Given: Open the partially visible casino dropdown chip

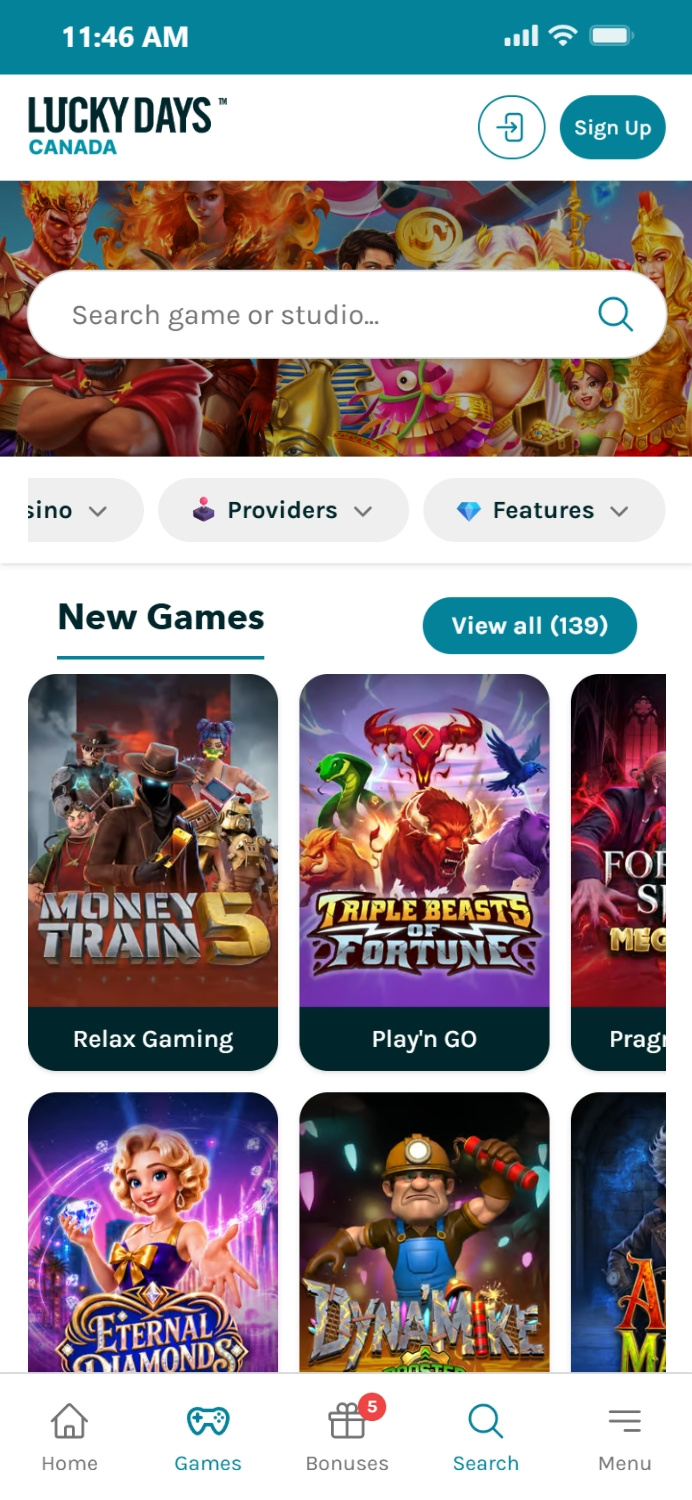Looking at the screenshot, I should (x=85, y=510).
